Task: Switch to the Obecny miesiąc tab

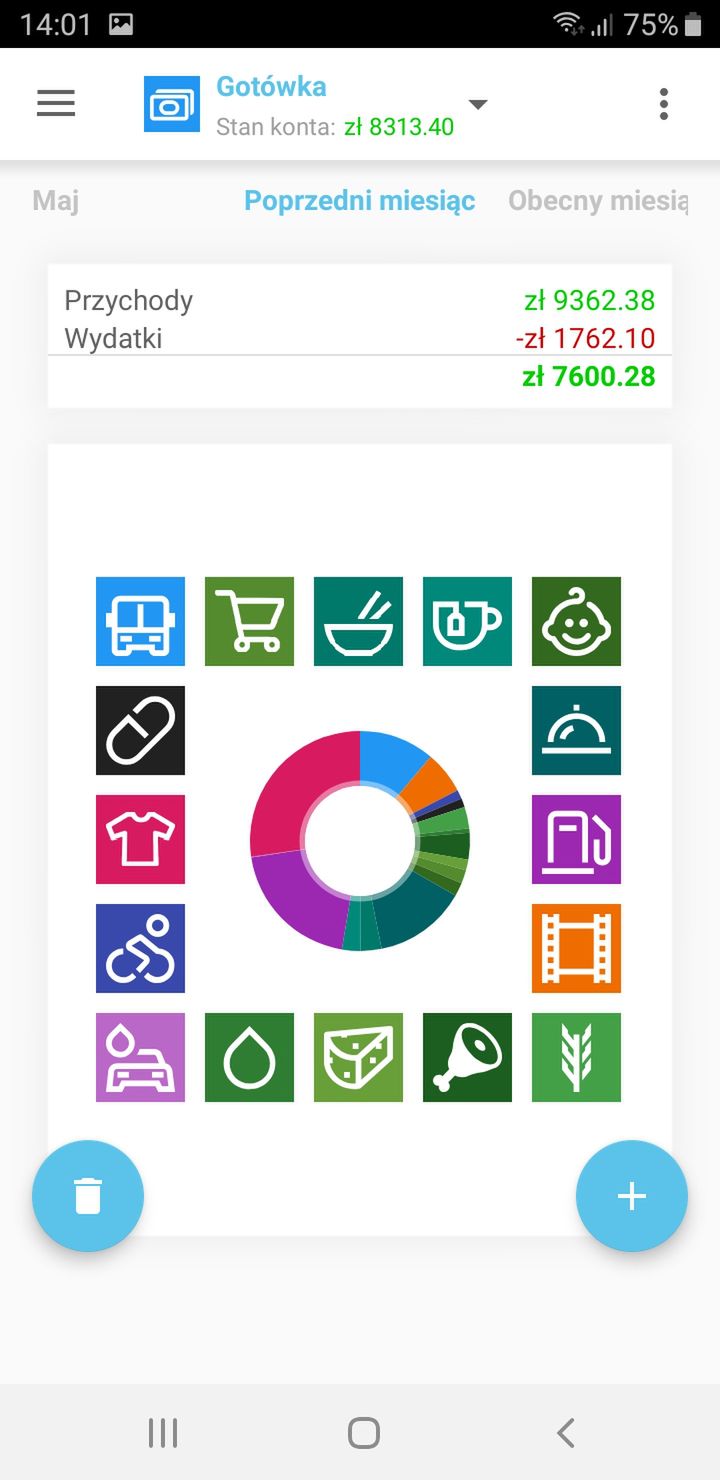Action: 598,200
